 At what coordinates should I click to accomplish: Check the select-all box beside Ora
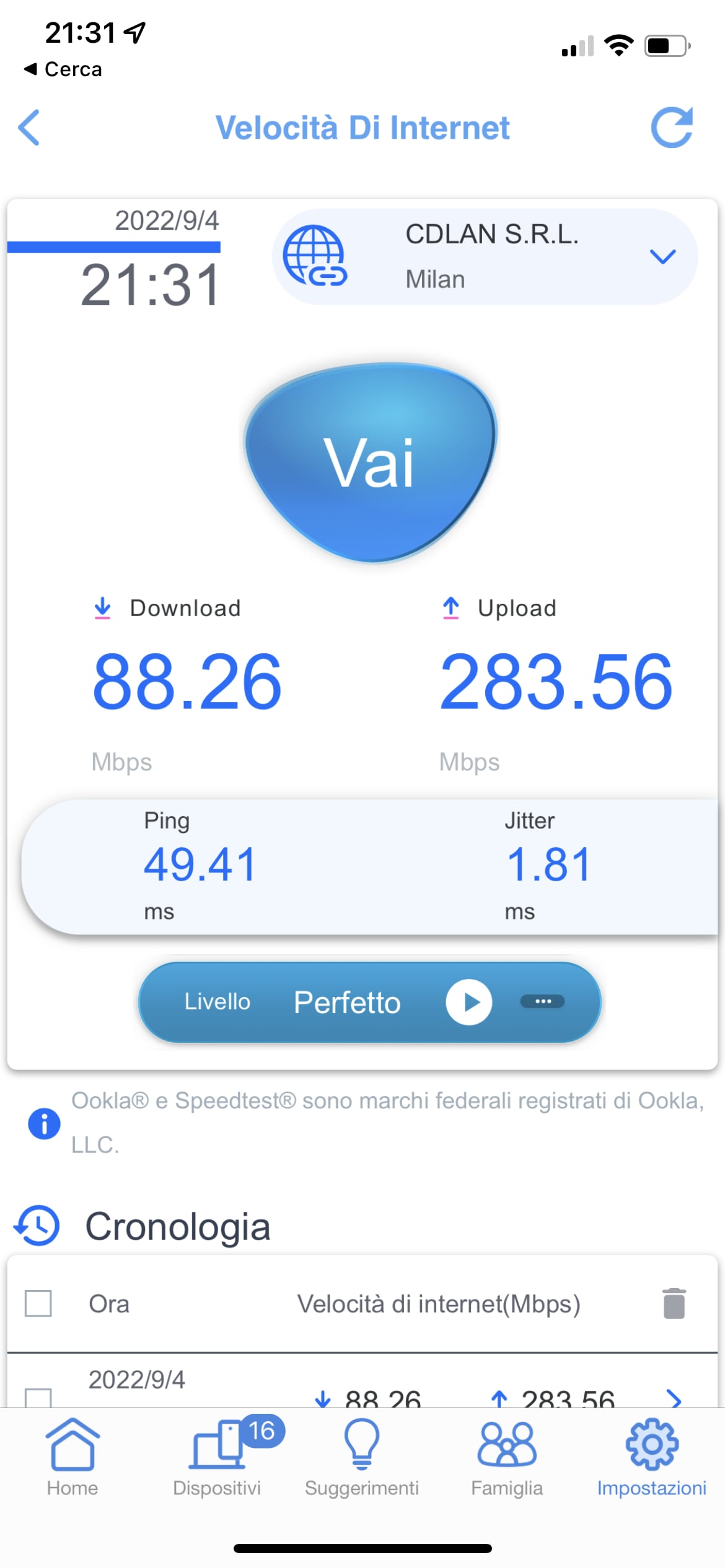38,1304
